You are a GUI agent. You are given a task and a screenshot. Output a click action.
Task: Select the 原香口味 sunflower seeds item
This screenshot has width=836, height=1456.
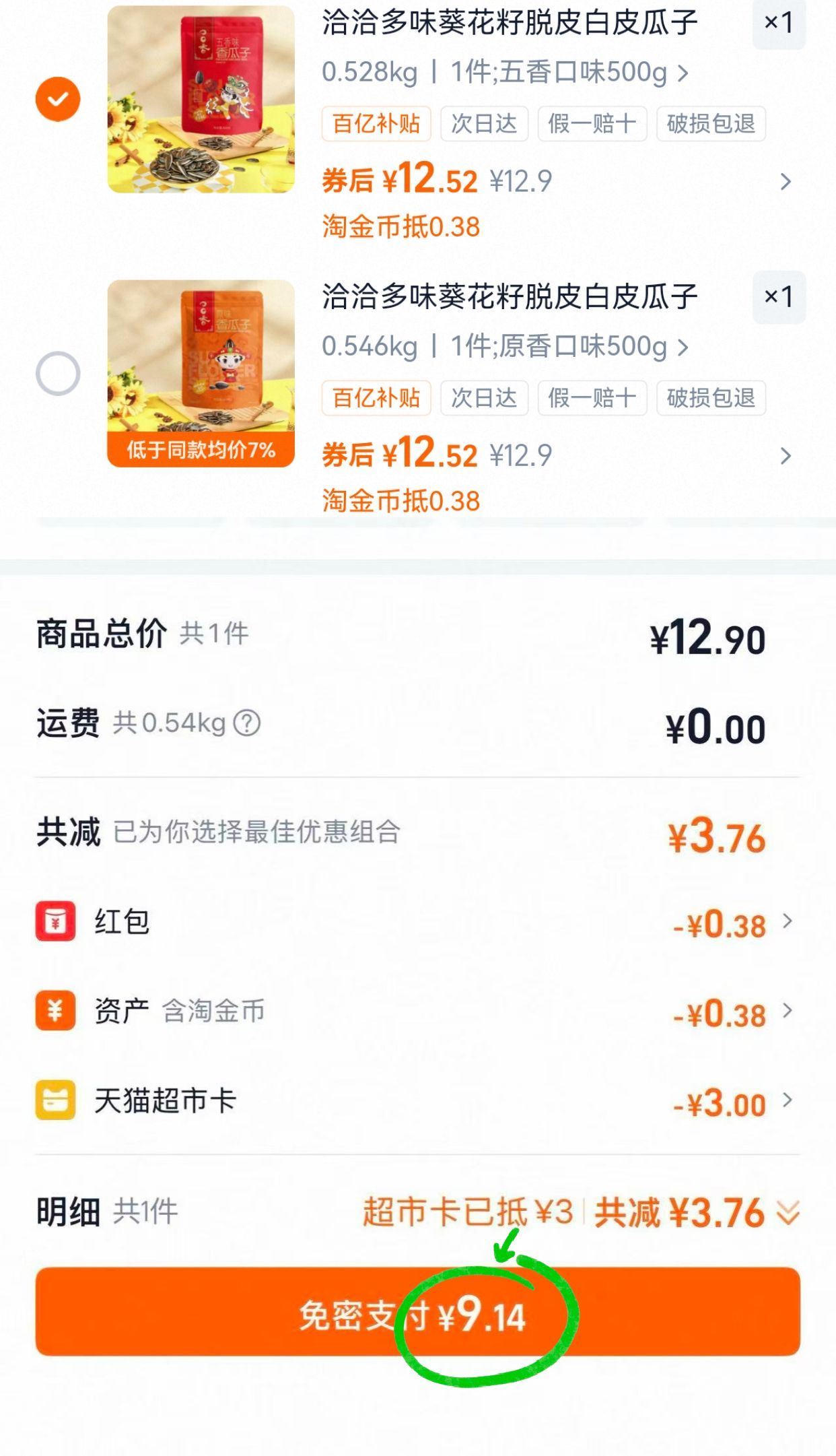click(58, 373)
